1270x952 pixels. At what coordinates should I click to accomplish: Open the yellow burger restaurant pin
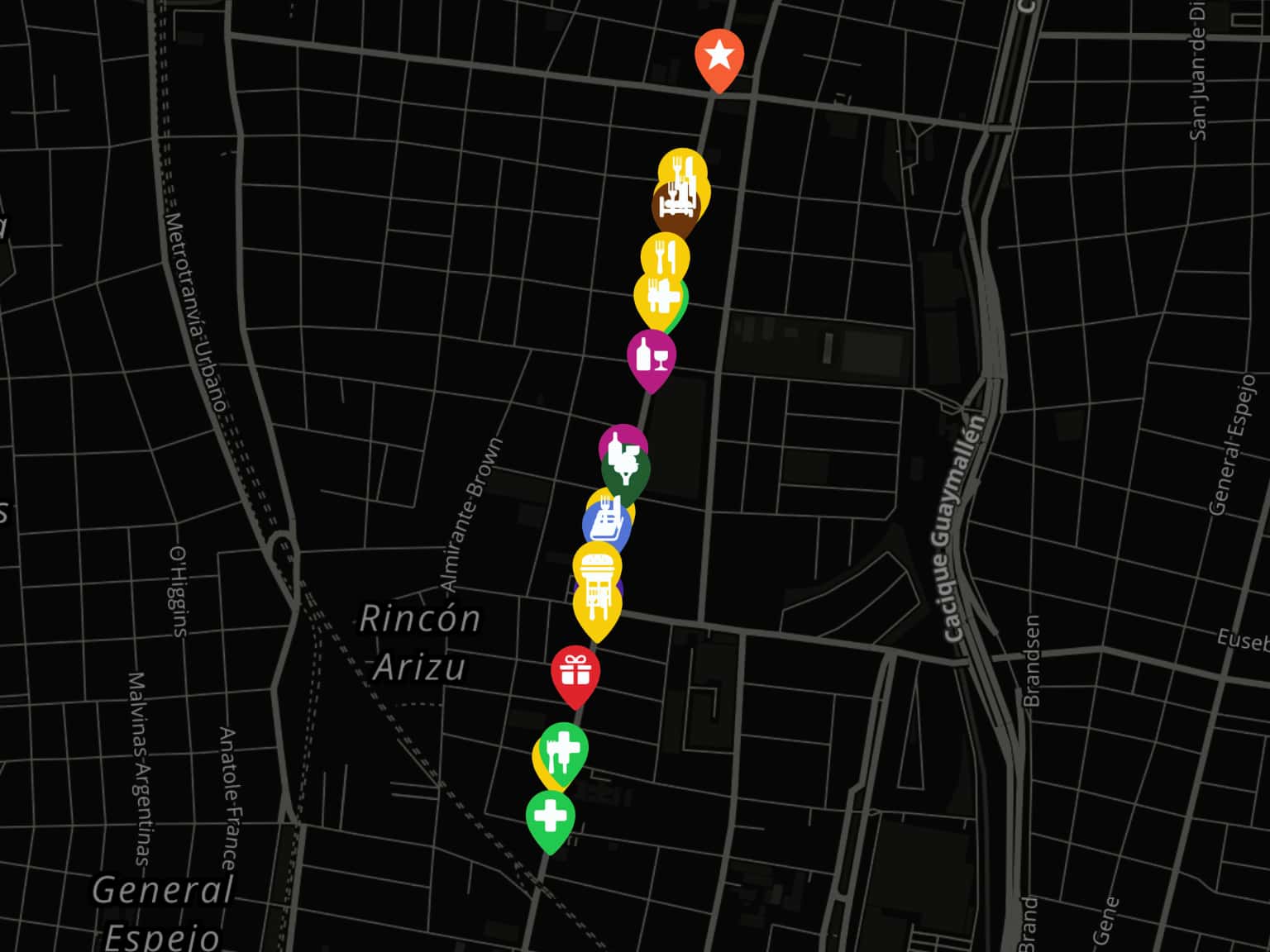pos(597,565)
